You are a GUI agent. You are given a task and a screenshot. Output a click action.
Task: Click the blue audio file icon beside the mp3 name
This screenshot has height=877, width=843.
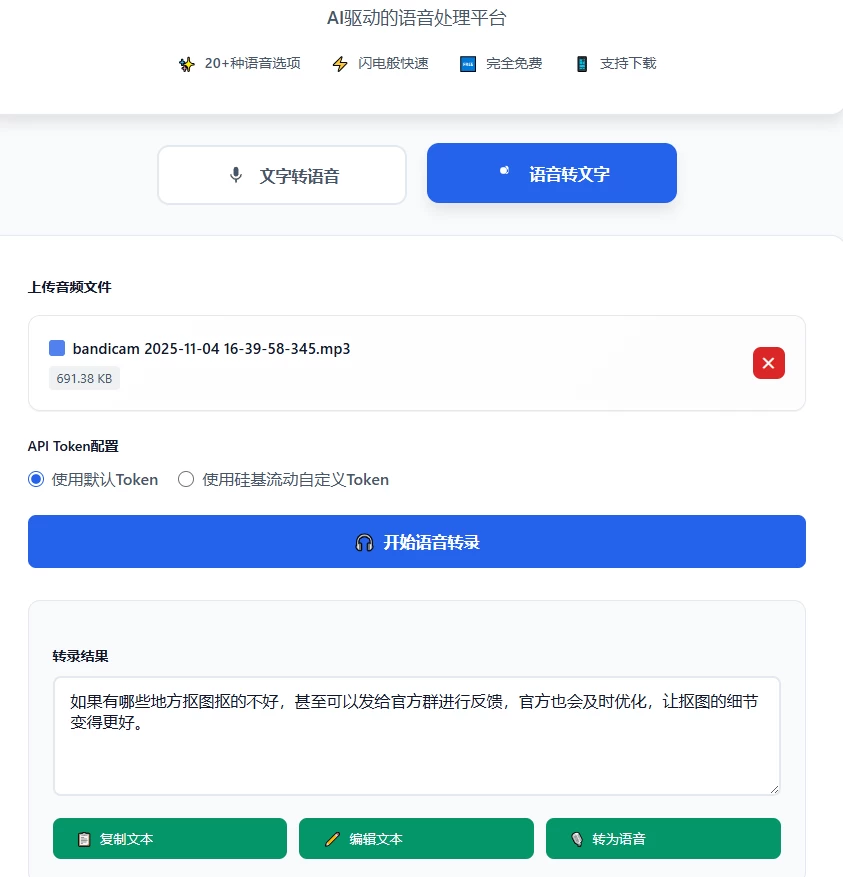tap(56, 348)
